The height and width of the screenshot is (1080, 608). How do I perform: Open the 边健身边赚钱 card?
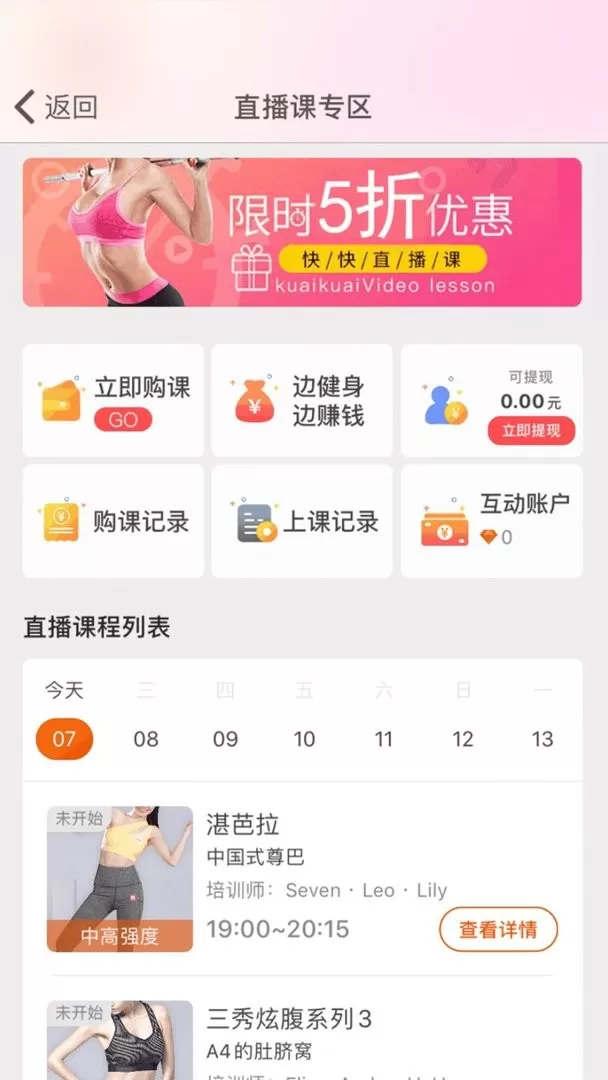(302, 400)
